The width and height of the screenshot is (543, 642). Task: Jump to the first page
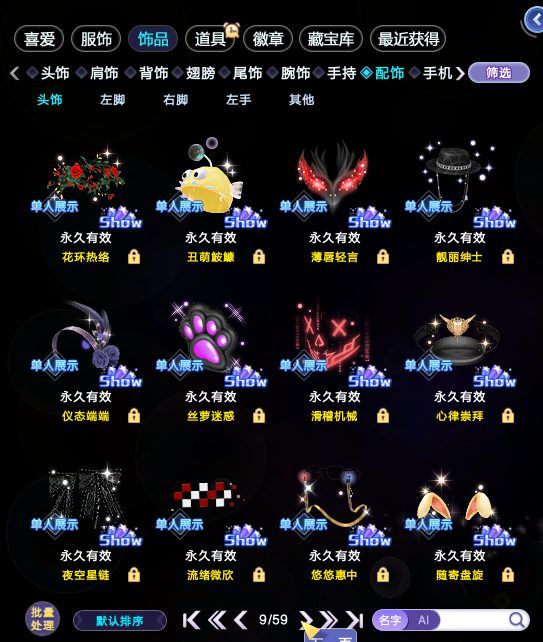tap(191, 620)
